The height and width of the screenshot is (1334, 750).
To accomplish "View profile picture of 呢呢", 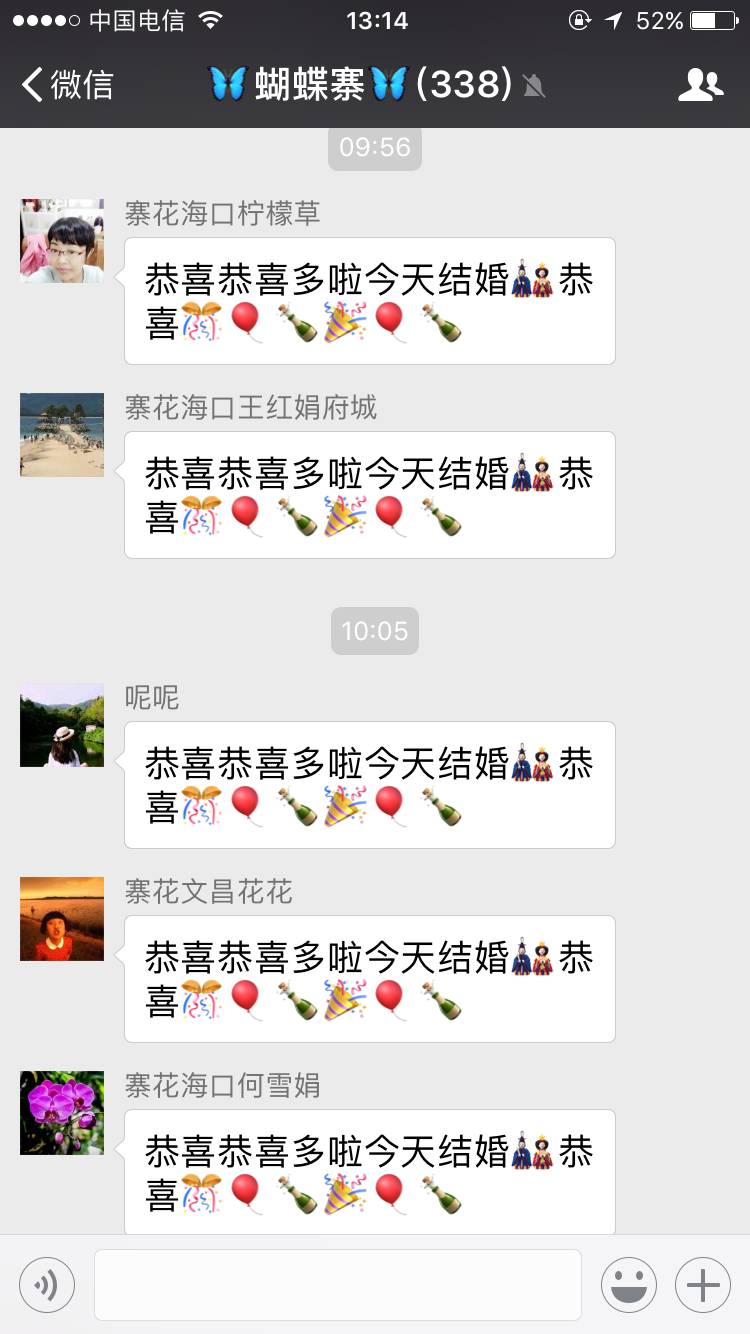I will [x=62, y=725].
